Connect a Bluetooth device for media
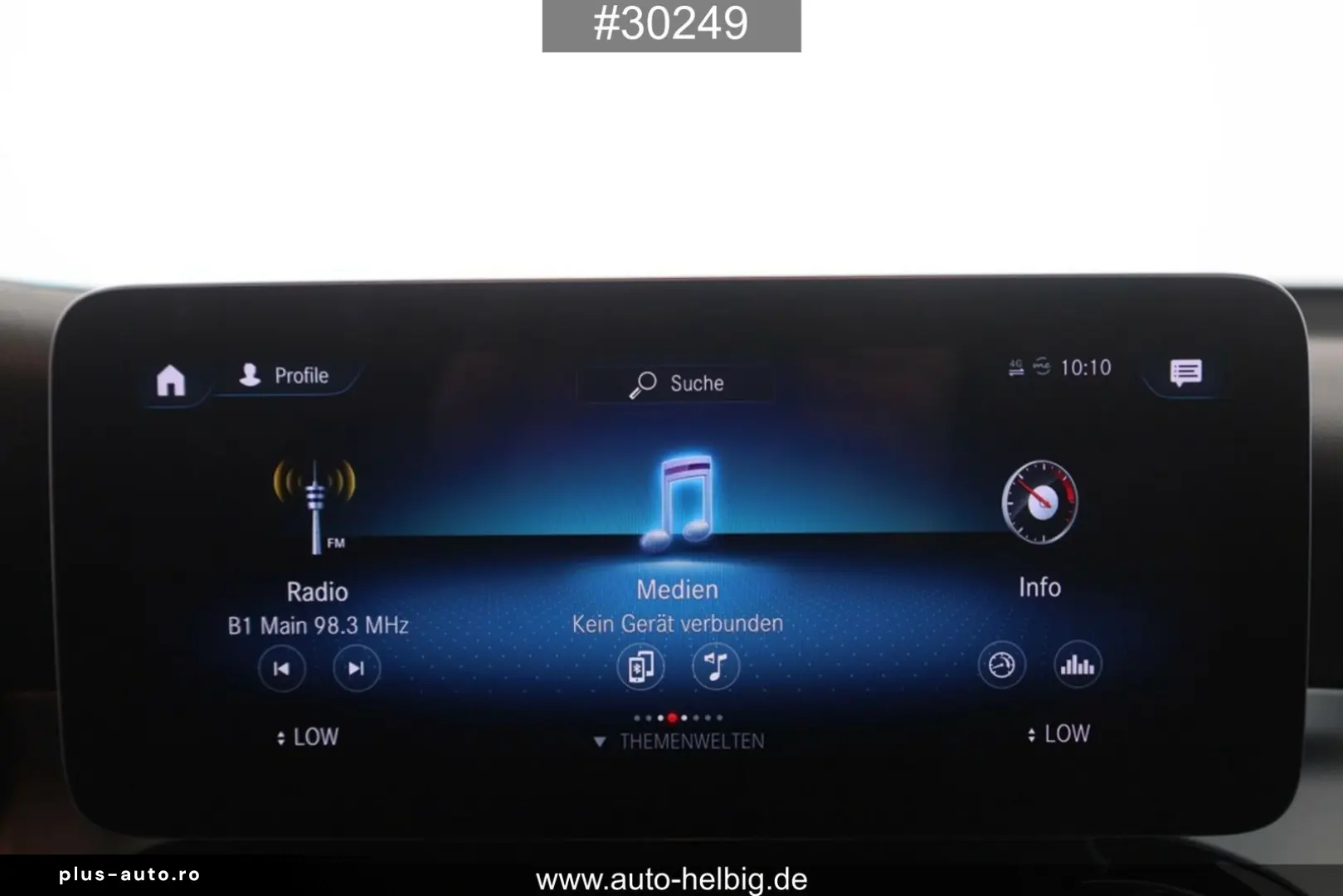1343x896 pixels. [640, 666]
